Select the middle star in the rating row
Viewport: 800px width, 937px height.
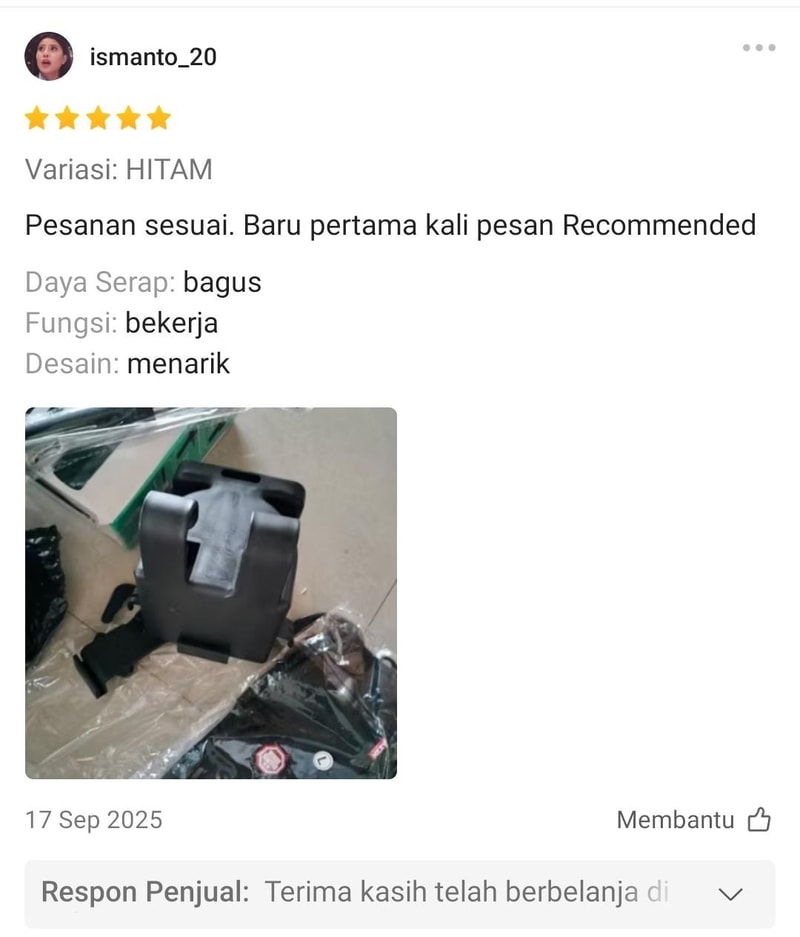pyautogui.click(x=96, y=118)
